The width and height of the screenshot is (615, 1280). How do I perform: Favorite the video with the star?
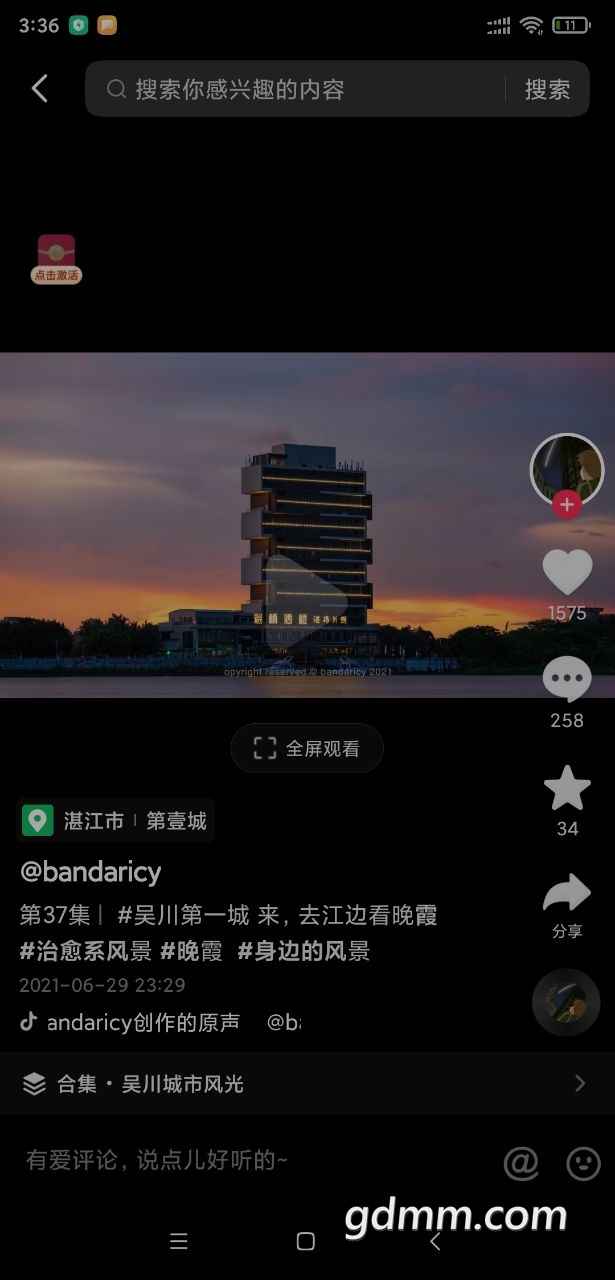[567, 789]
